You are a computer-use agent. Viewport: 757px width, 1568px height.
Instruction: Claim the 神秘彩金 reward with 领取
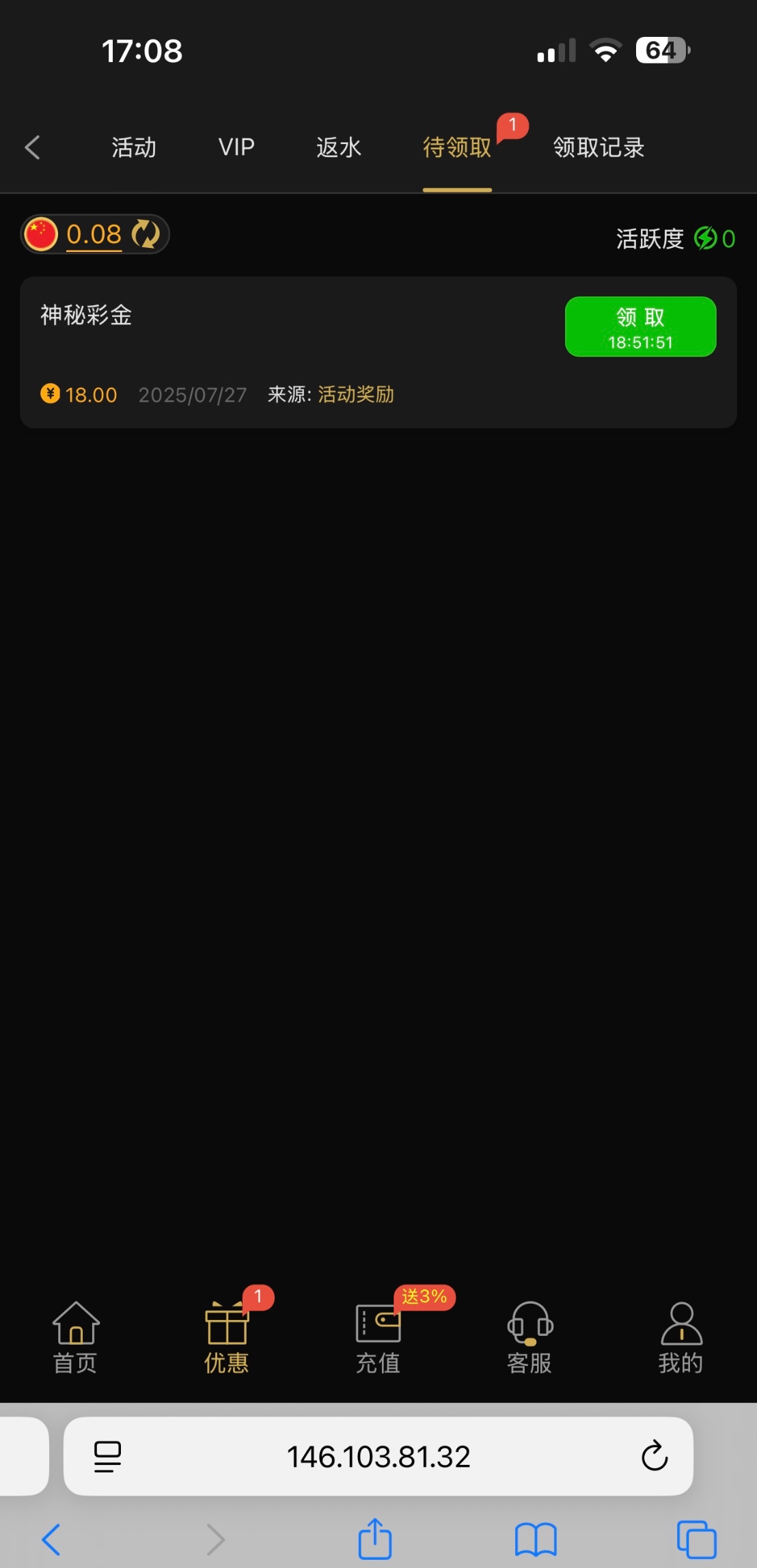[640, 326]
